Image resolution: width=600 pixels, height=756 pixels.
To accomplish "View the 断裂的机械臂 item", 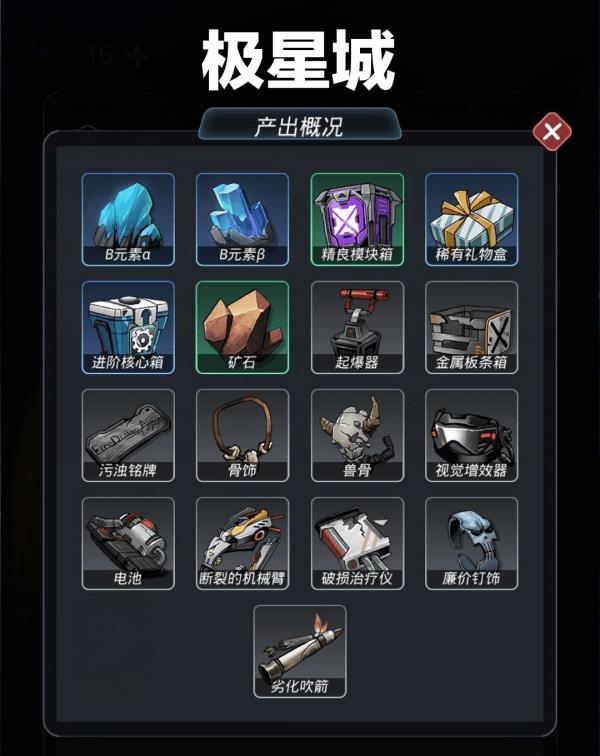I will click(242, 543).
